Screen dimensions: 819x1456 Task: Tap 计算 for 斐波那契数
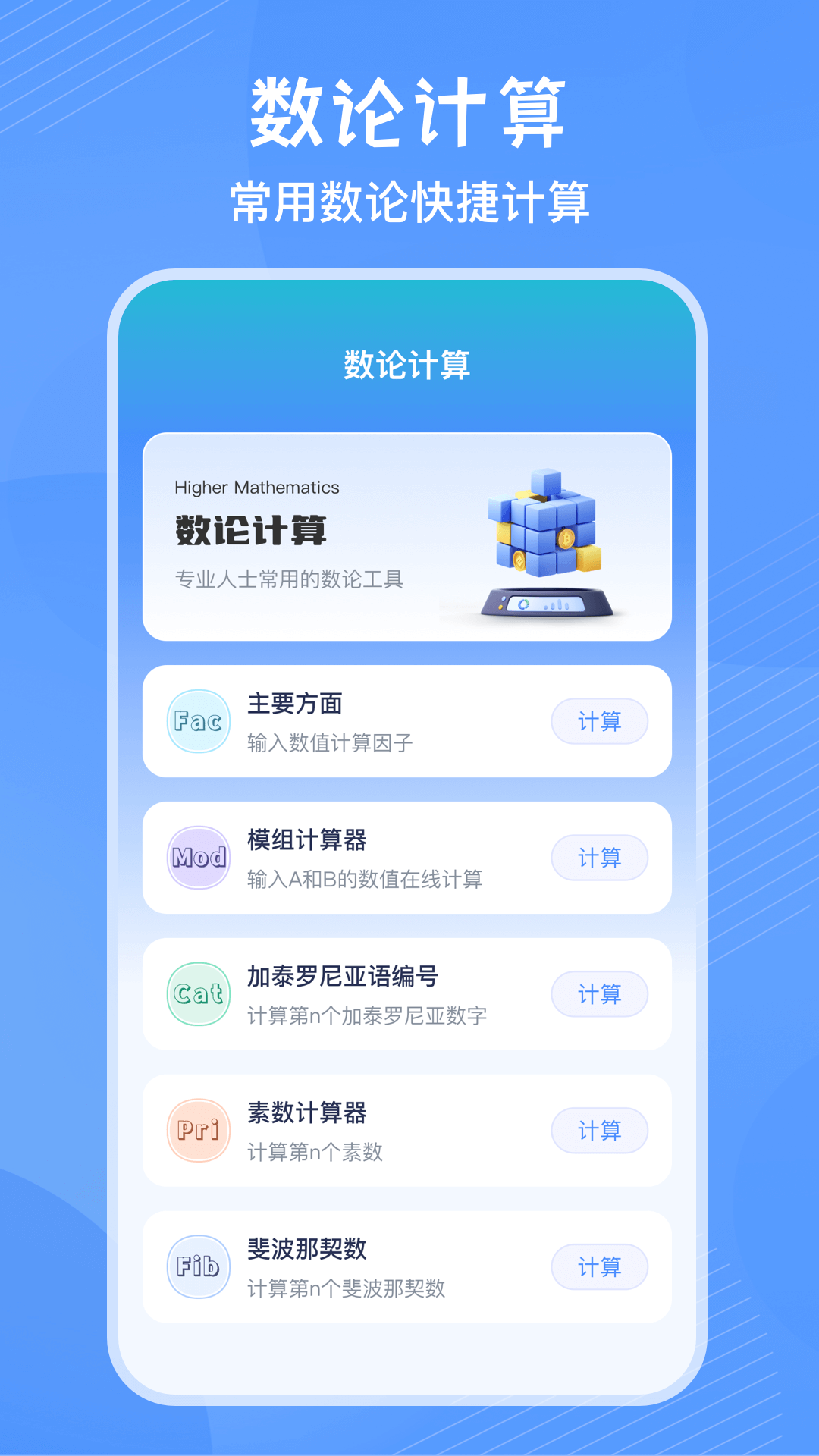600,1267
